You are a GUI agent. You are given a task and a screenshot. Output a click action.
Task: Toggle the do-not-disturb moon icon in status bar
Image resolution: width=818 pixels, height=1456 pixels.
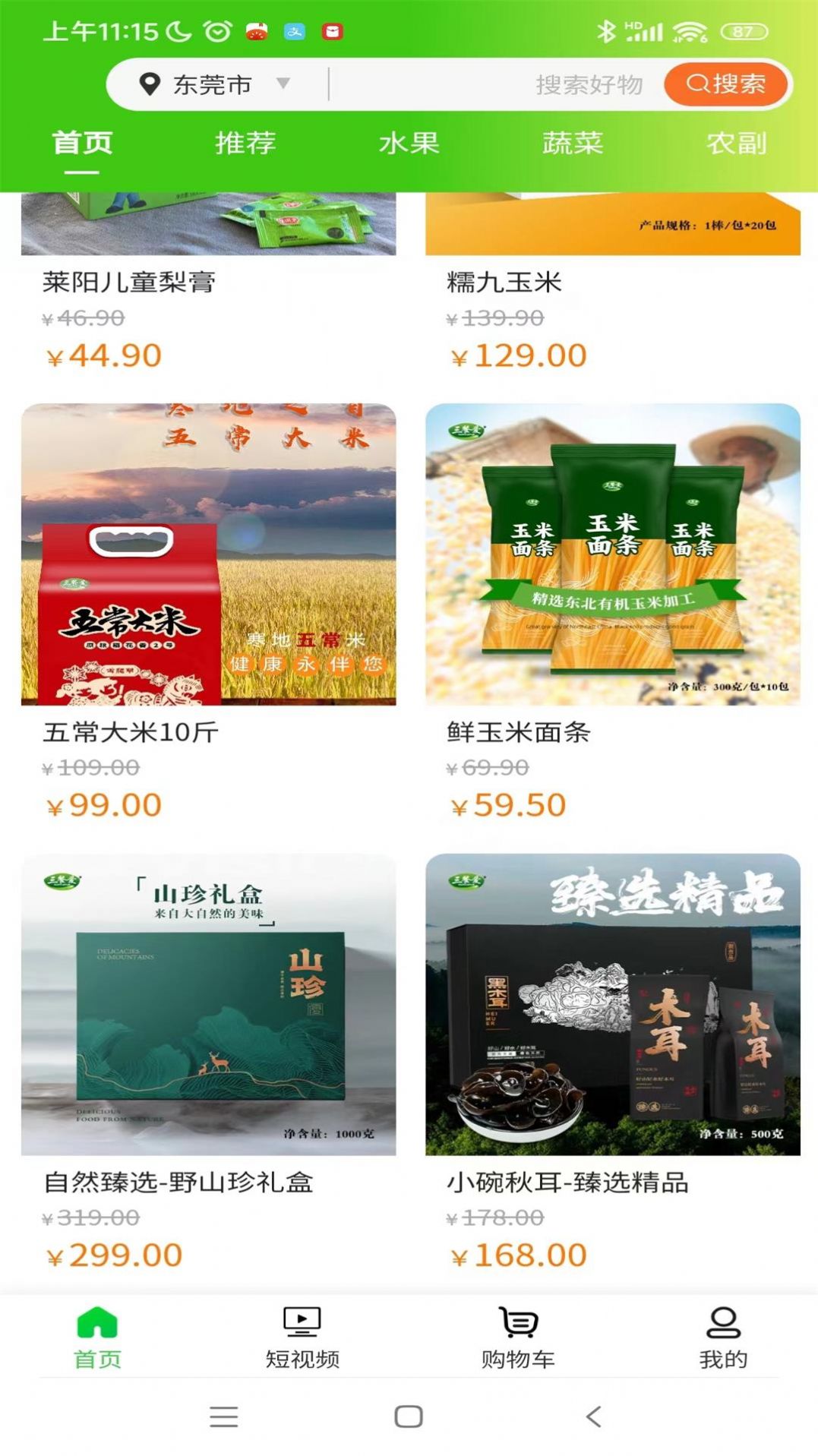pyautogui.click(x=176, y=30)
